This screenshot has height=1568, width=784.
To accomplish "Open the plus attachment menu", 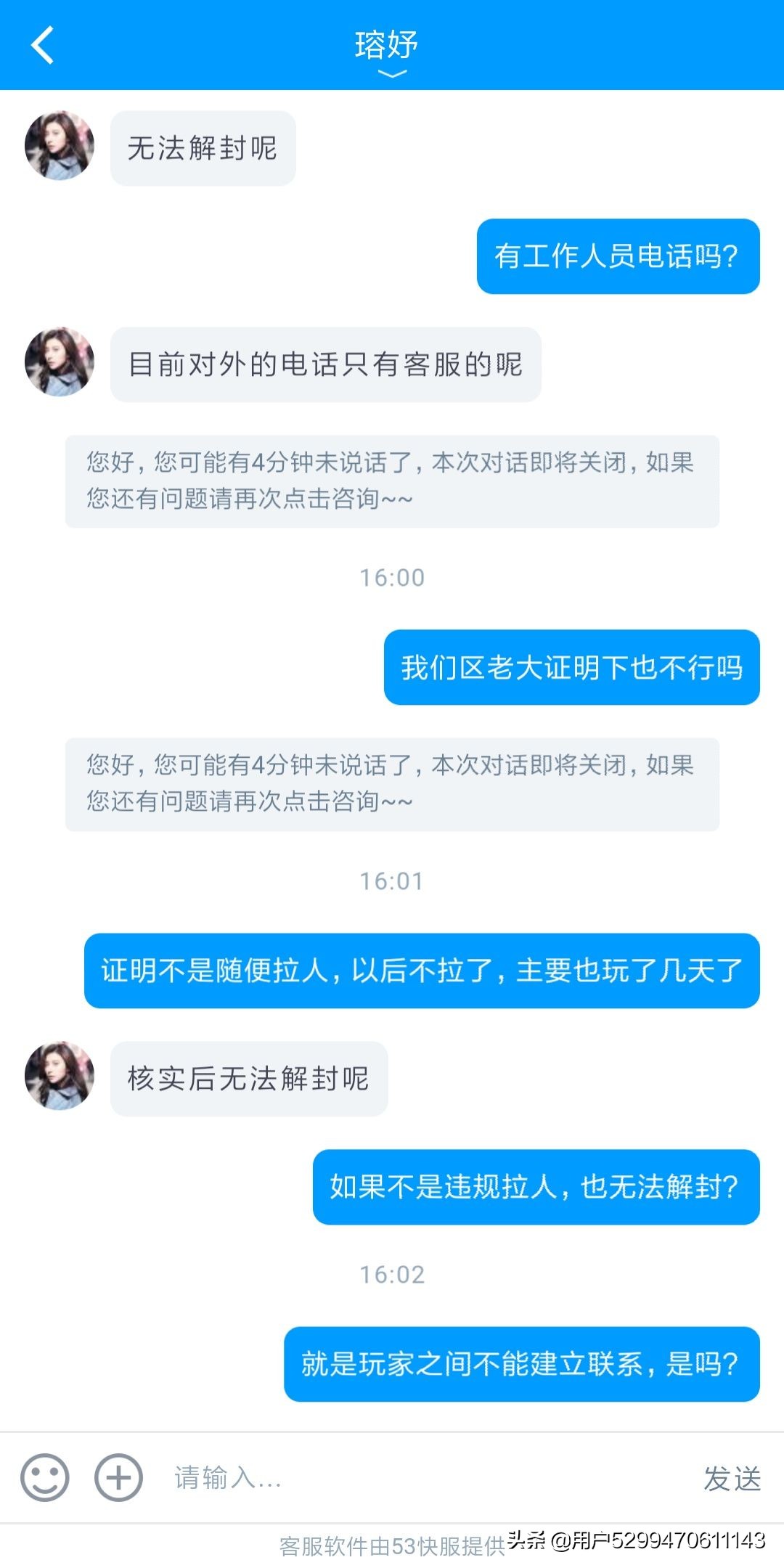I will tap(118, 1477).
